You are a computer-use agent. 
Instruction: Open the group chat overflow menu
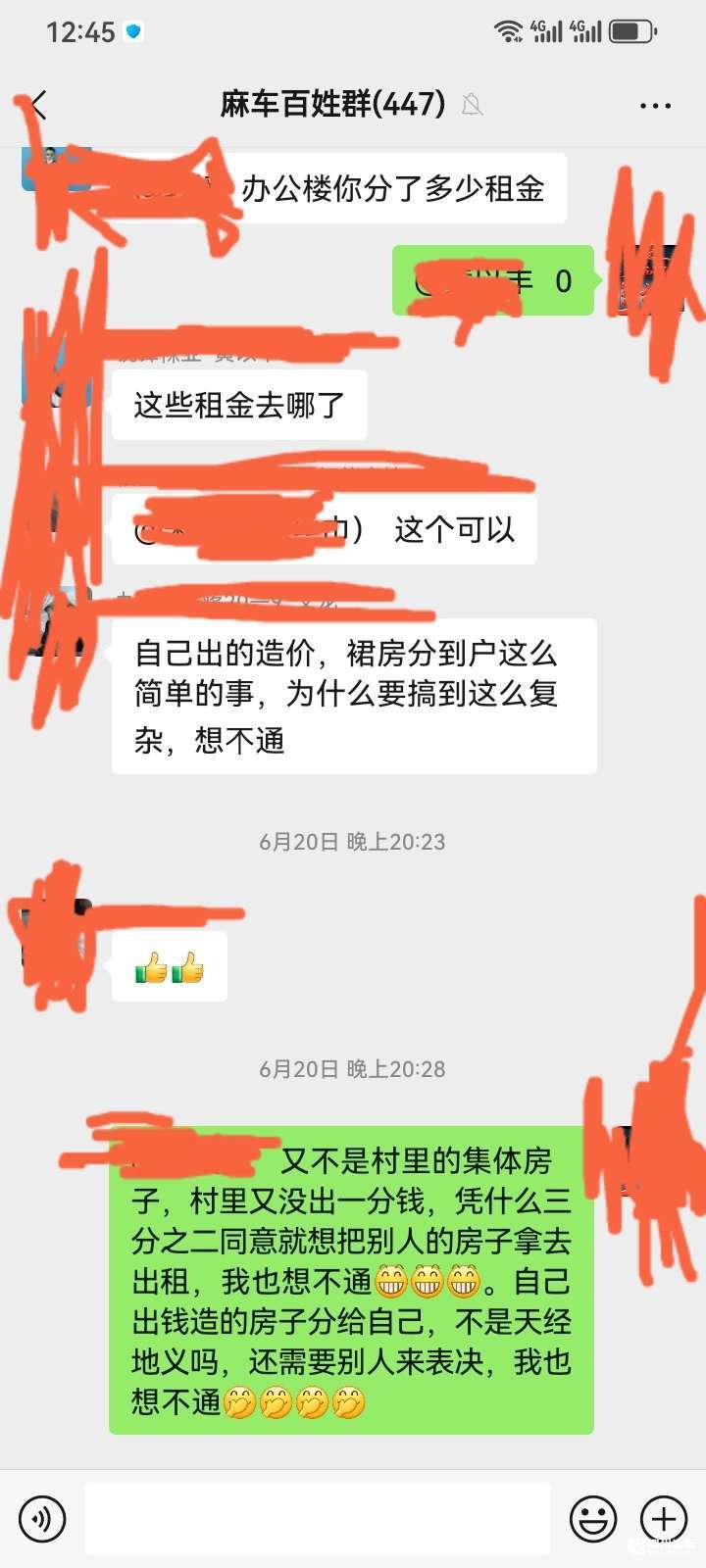pyautogui.click(x=655, y=106)
